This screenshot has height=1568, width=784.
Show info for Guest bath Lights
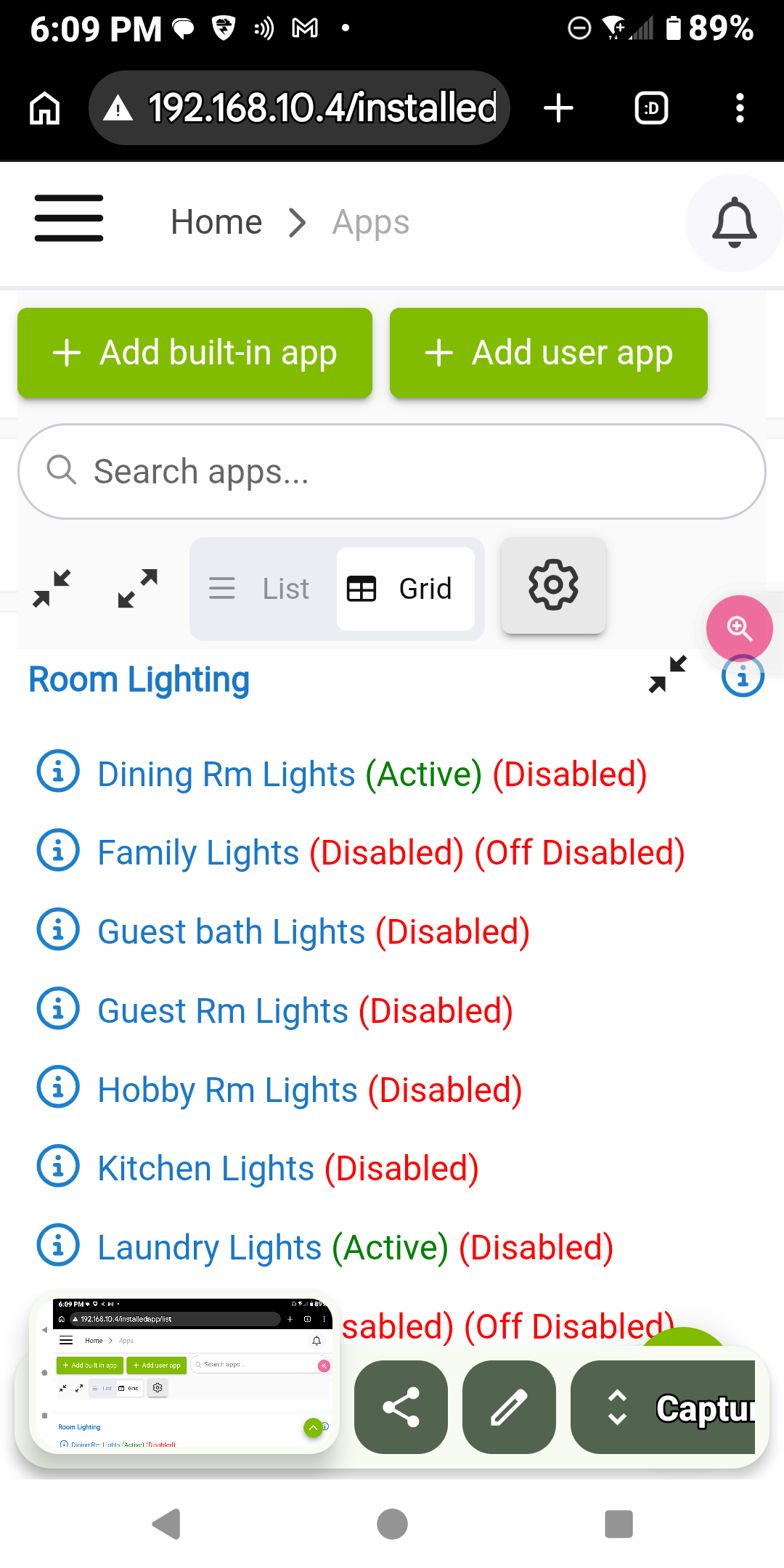(58, 930)
